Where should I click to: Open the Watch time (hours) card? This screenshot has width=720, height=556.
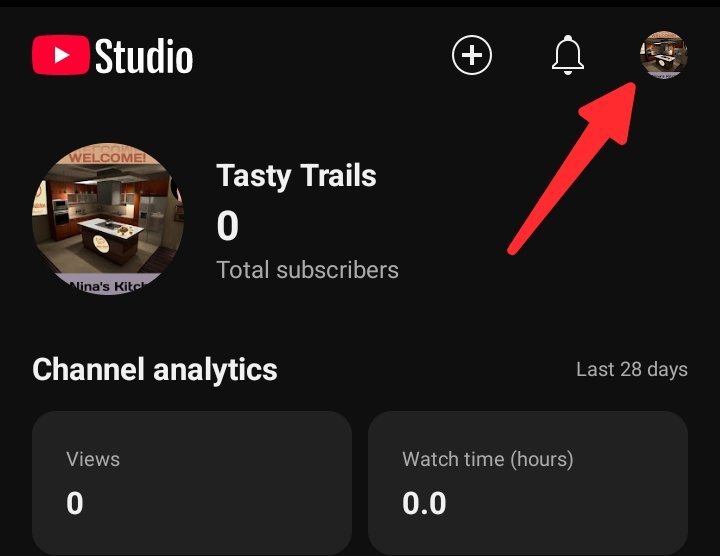point(528,484)
